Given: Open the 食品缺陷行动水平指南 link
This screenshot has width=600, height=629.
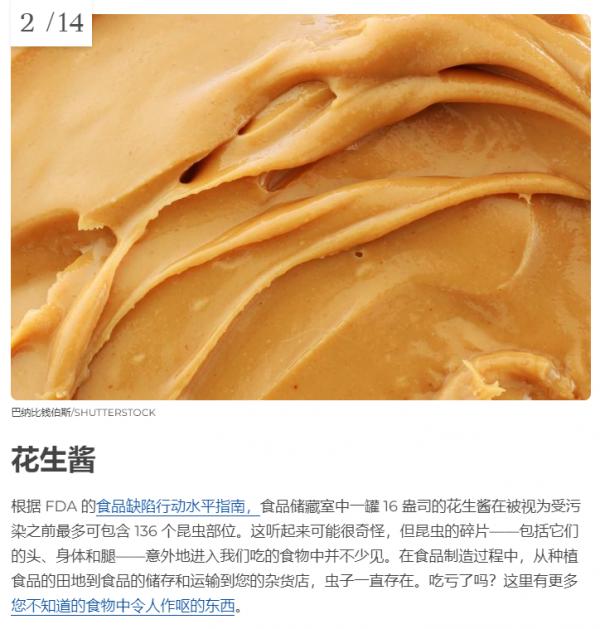Looking at the screenshot, I should point(176,506).
